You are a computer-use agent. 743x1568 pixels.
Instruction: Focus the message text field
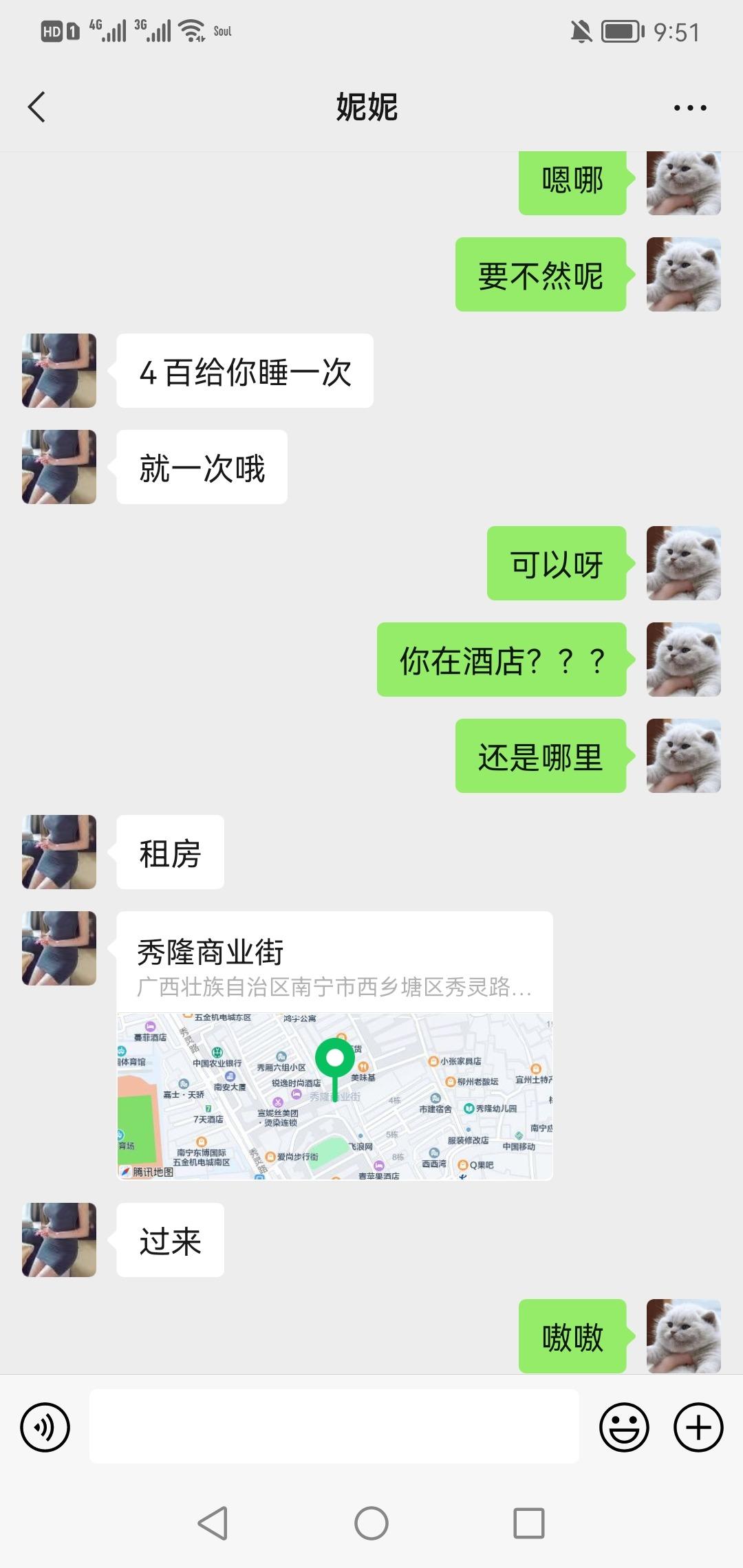pos(334,1426)
